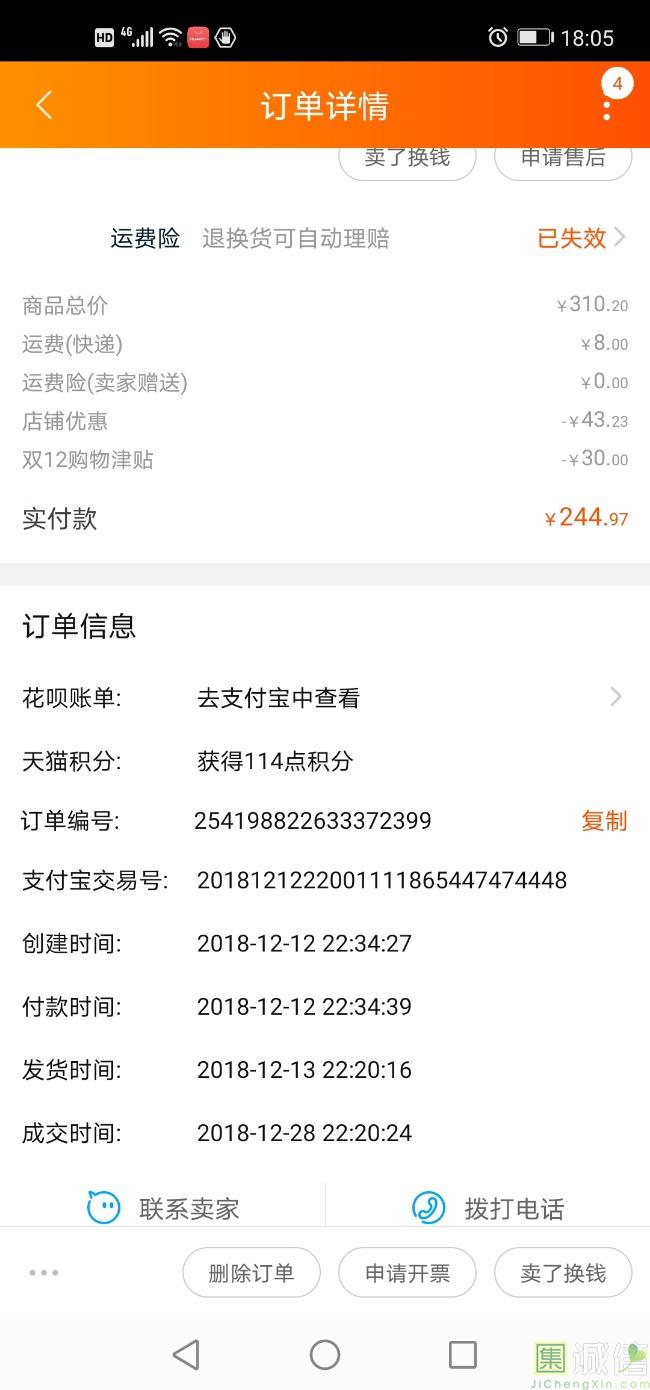This screenshot has height=1390, width=650.
Task: Open the top-right overflow menu with badge
Action: tap(607, 104)
